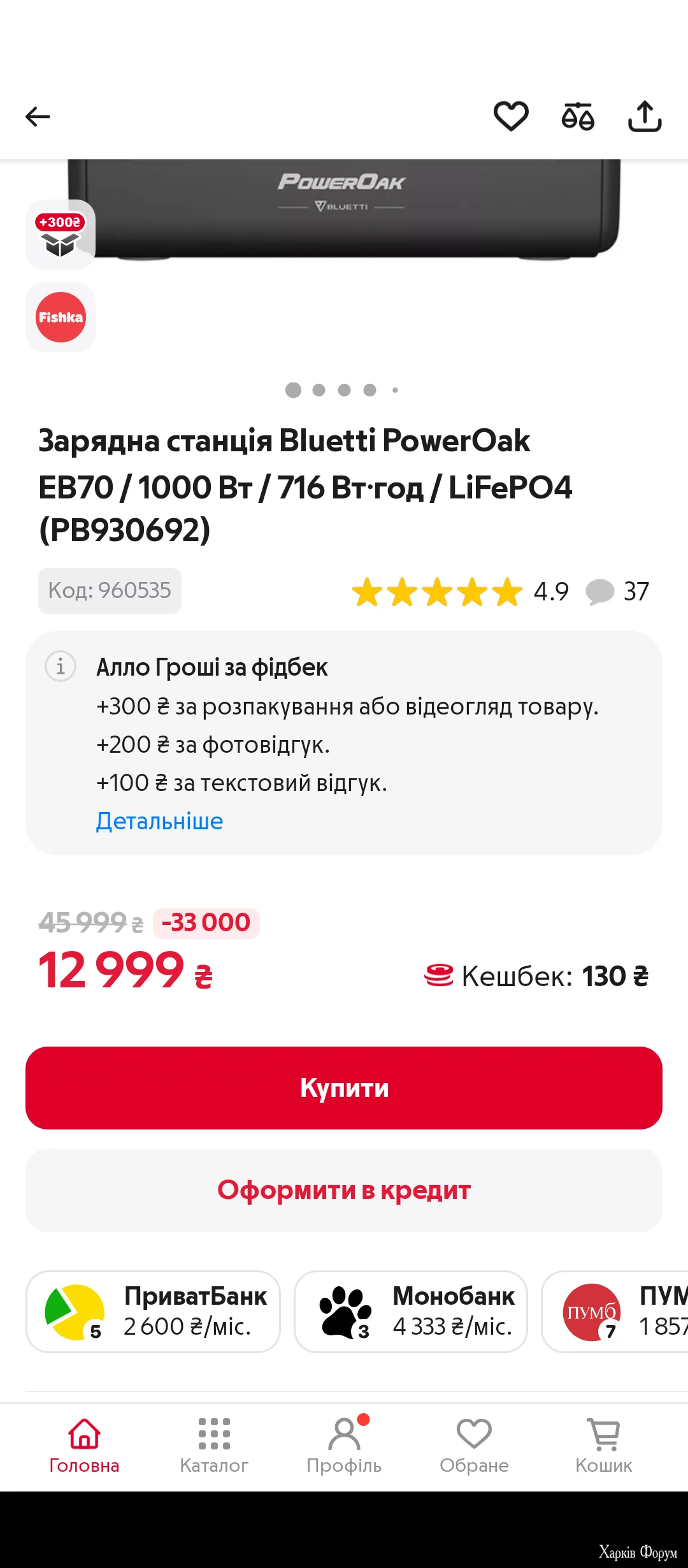This screenshot has height=1568, width=688.
Task: Open the Кошик cart tab
Action: click(x=604, y=1446)
